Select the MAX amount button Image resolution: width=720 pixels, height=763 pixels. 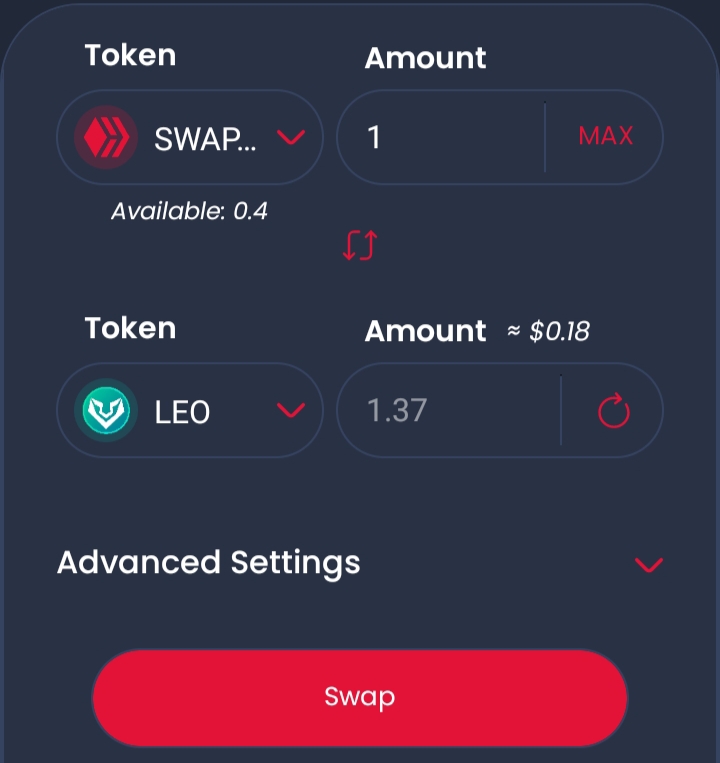click(x=605, y=137)
